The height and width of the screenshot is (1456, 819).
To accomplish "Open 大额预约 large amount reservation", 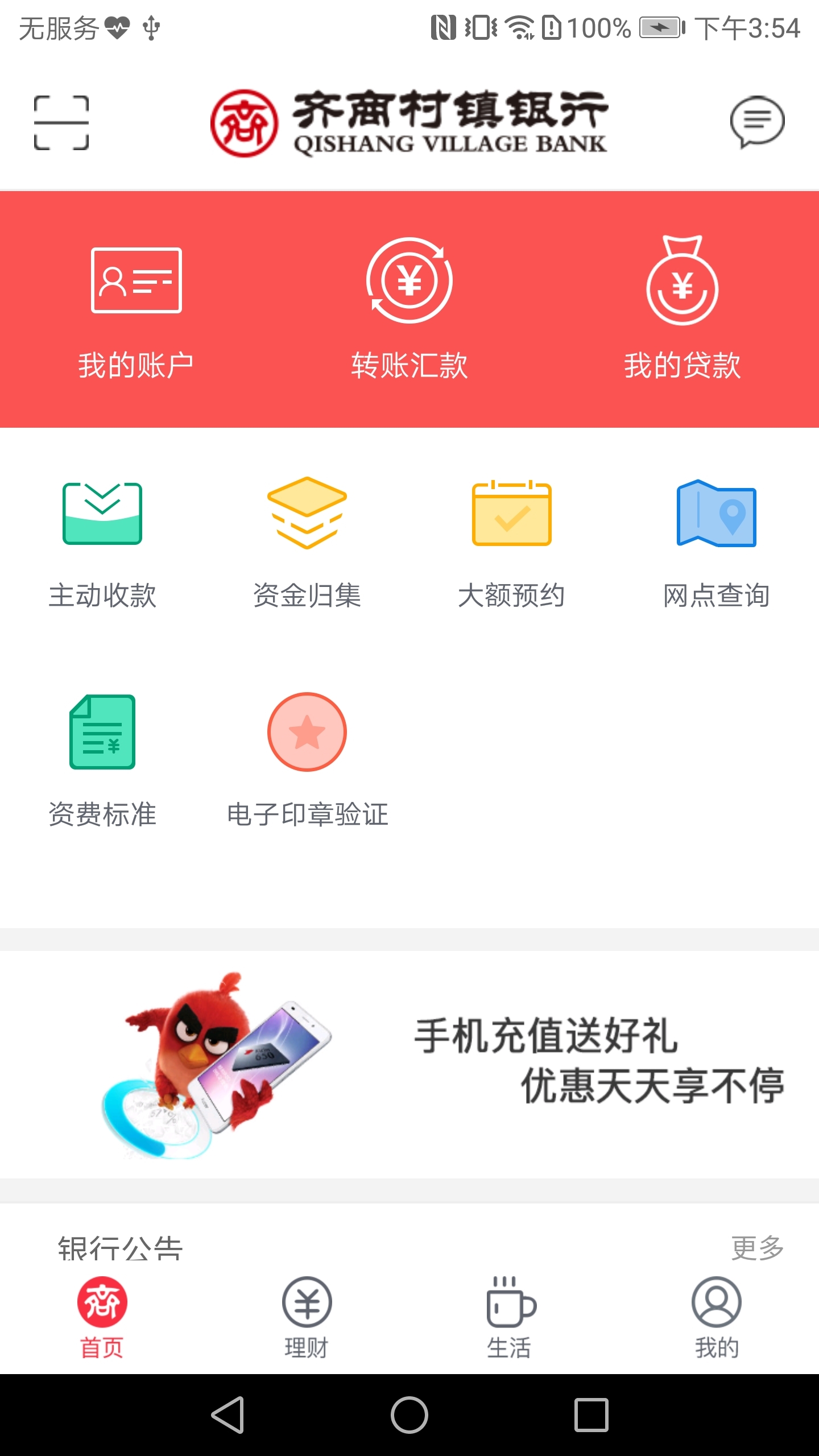I will tap(511, 543).
